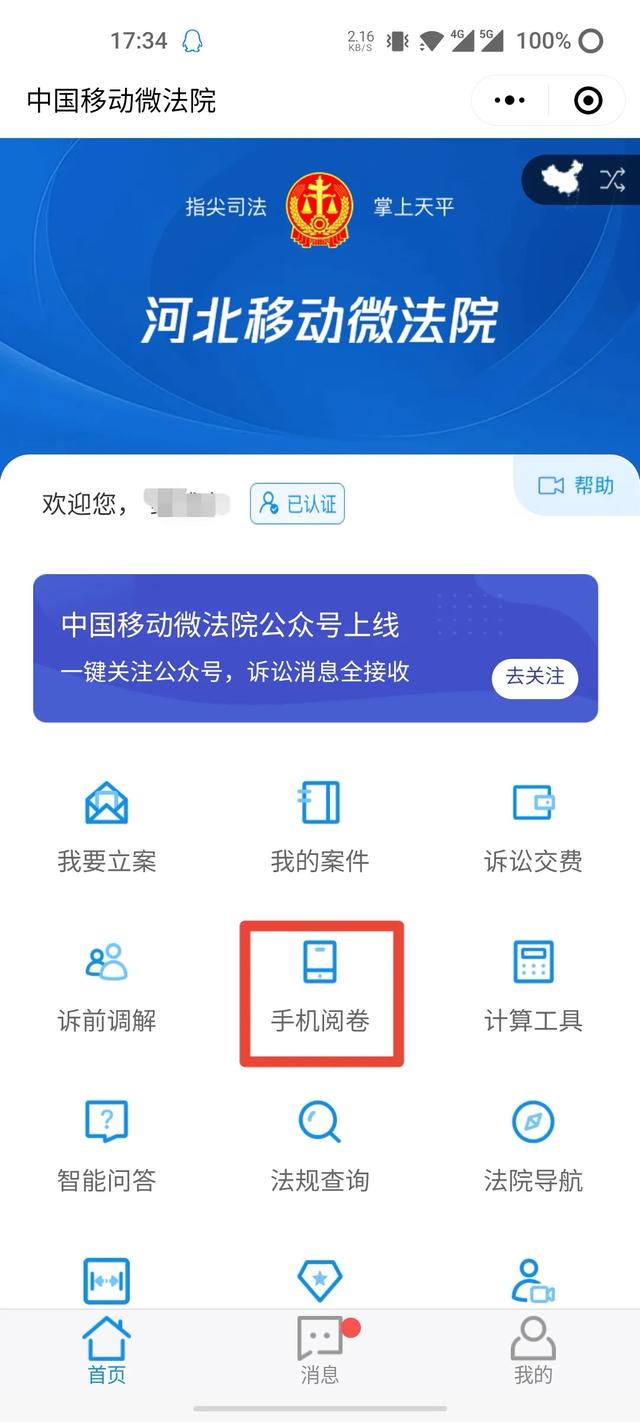The image size is (640, 1422).
Task: Open 我要立案 to file a case
Action: pyautogui.click(x=107, y=828)
